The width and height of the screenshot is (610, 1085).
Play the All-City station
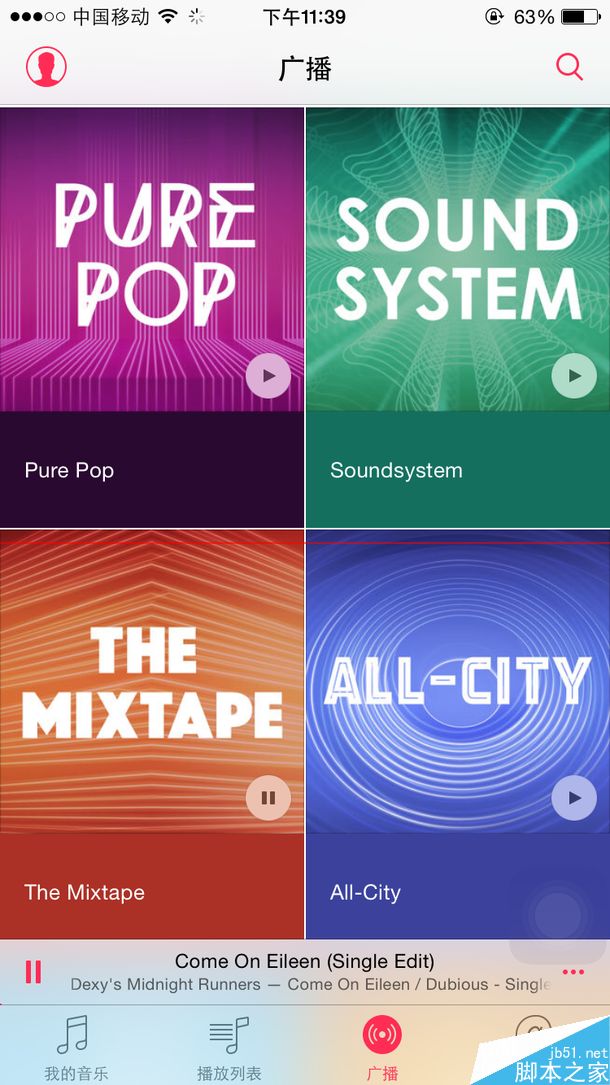tap(574, 798)
